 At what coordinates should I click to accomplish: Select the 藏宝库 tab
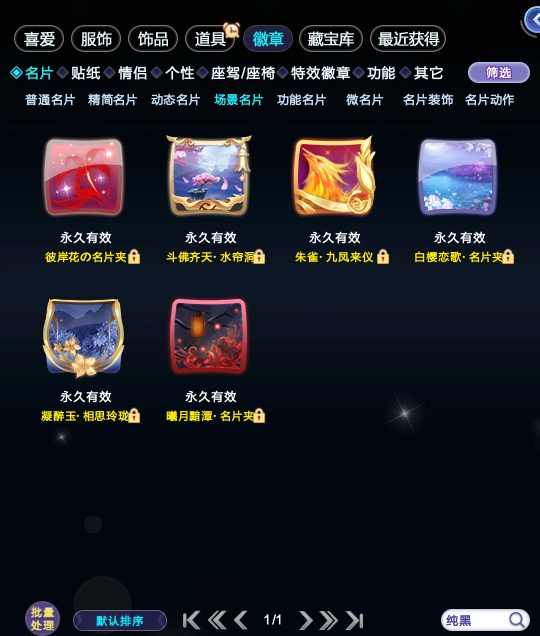[331, 39]
